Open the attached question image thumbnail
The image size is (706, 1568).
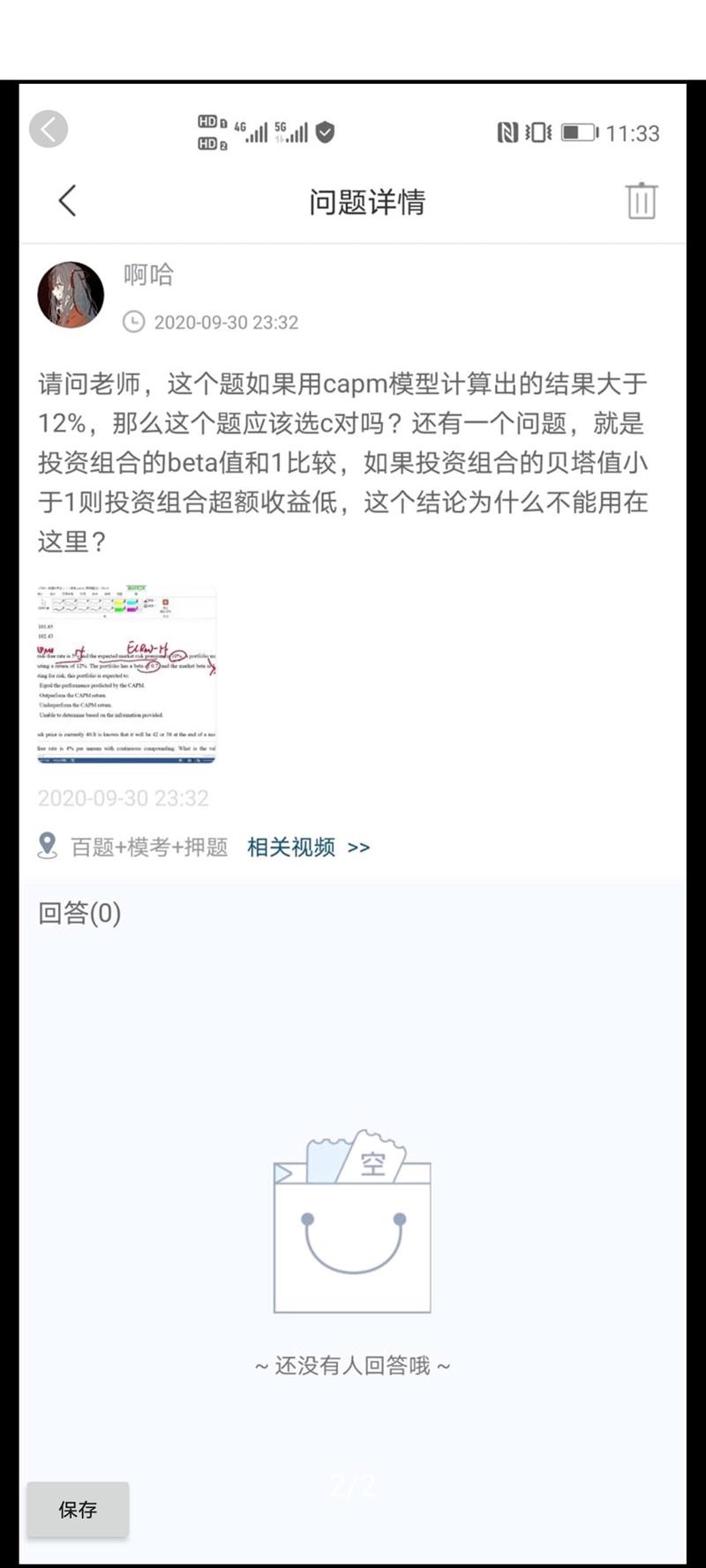tap(126, 674)
